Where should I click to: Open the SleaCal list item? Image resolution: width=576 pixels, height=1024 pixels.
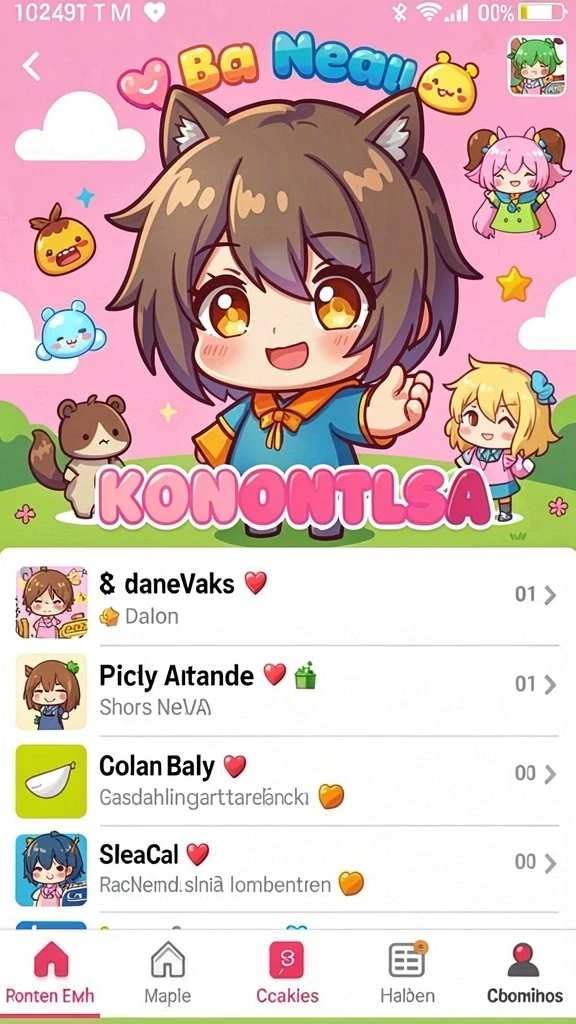tap(288, 869)
